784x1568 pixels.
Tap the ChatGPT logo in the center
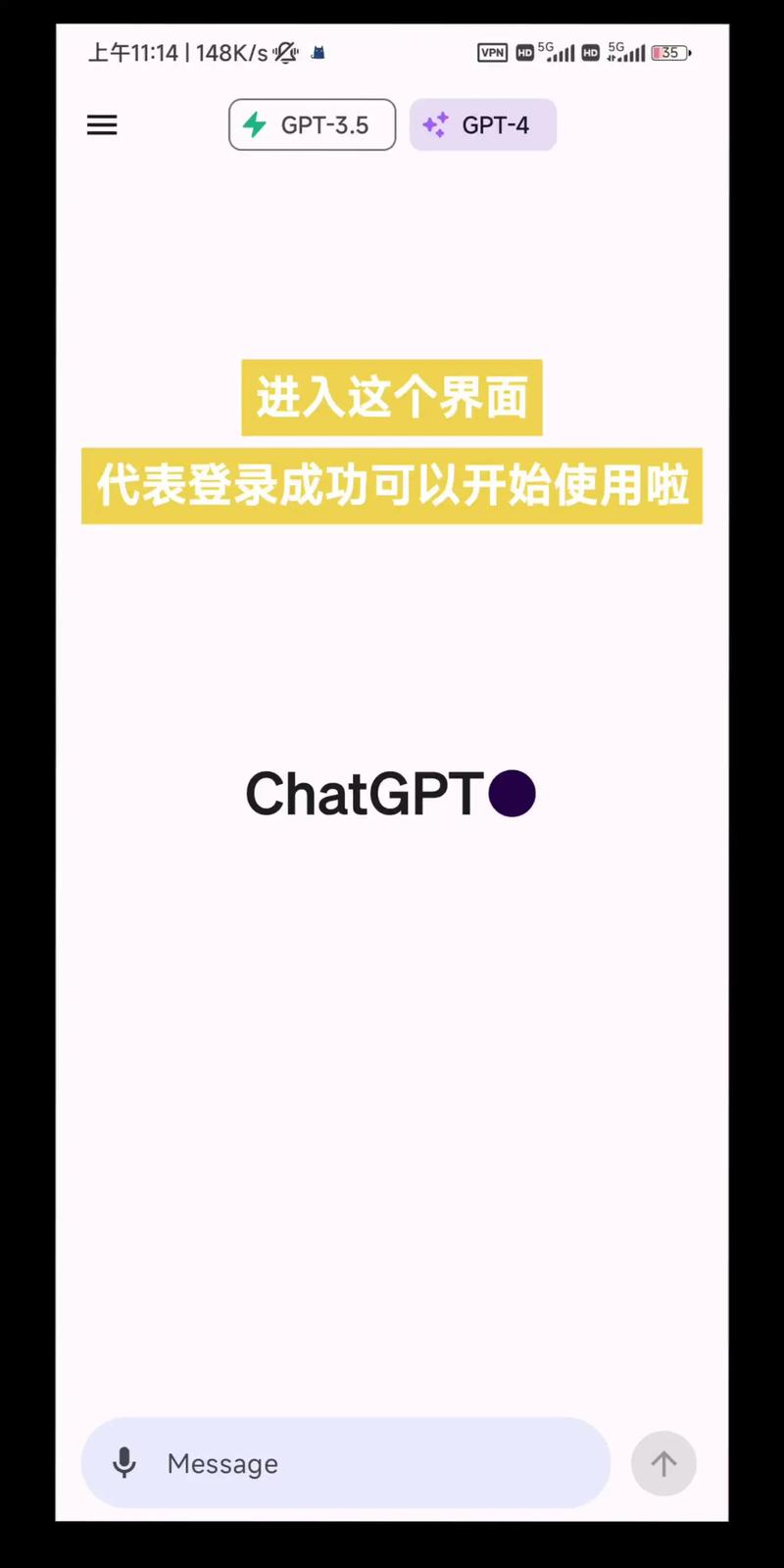click(391, 794)
